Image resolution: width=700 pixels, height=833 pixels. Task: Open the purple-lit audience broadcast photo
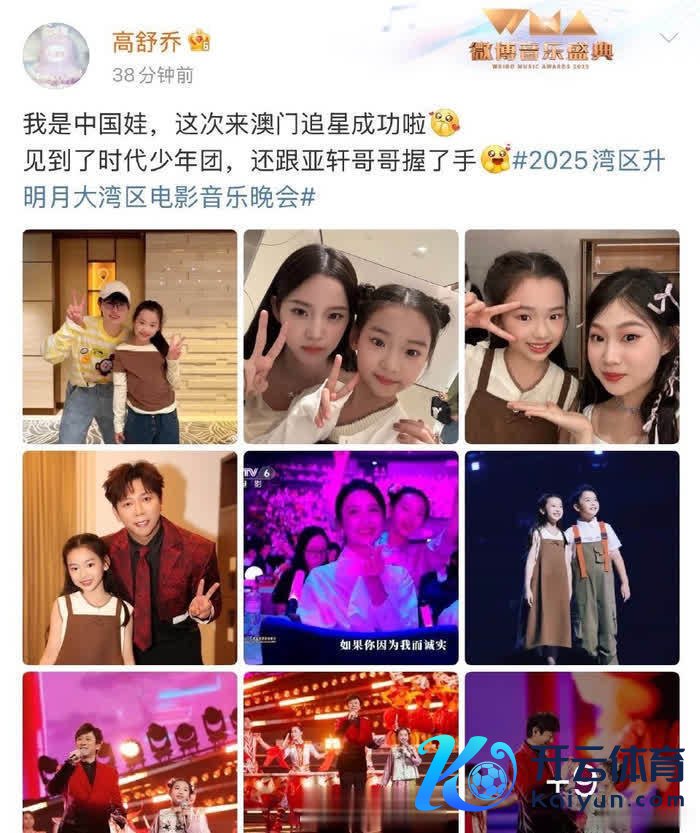tap(351, 558)
